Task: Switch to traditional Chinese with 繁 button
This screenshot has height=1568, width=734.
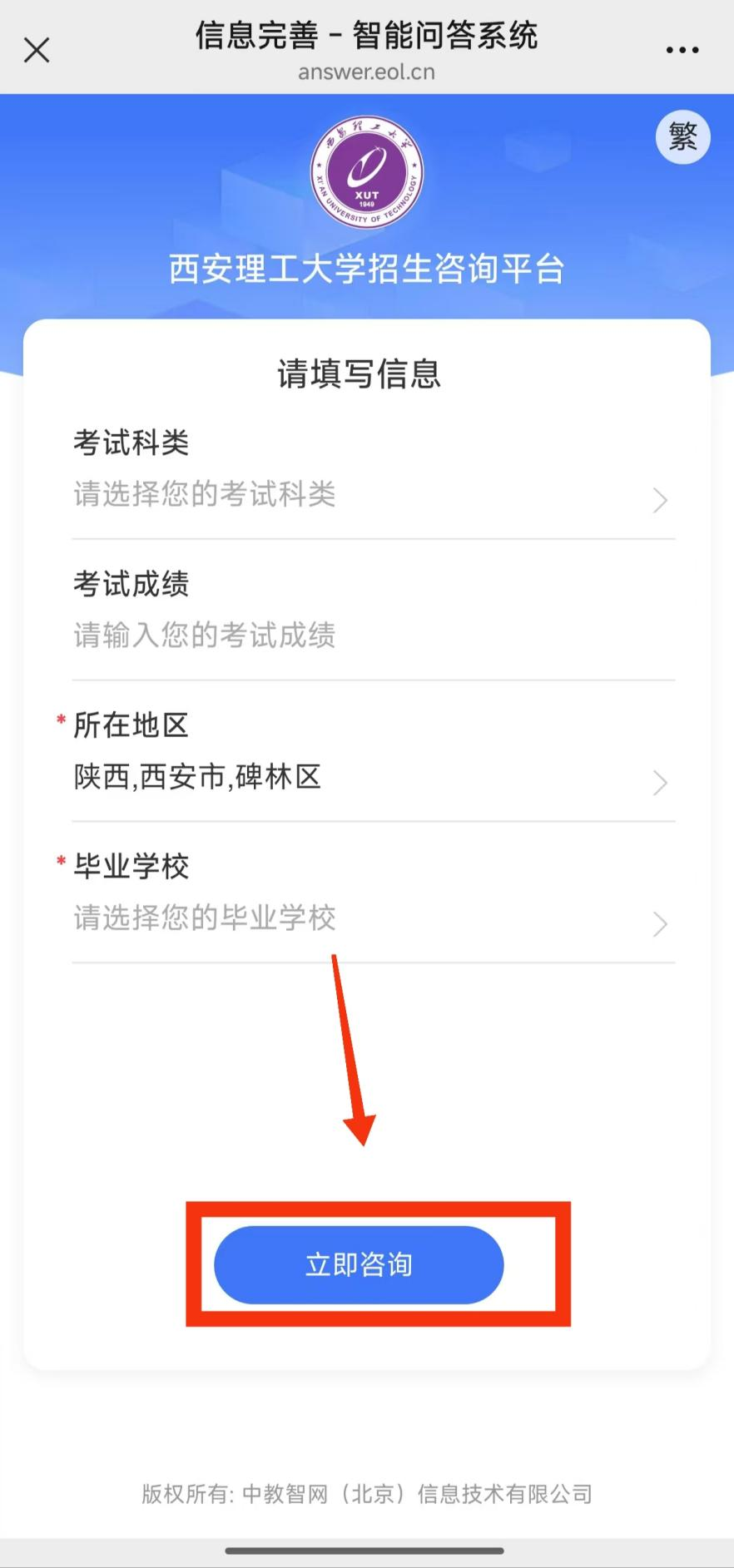Action: 682,136
